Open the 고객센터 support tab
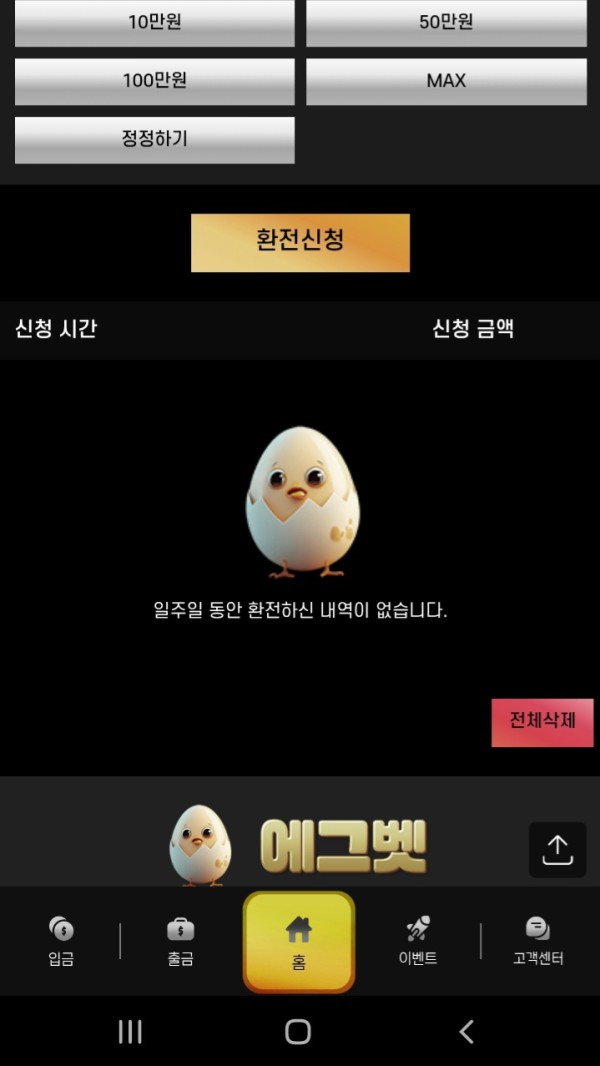600x1066 pixels. coord(538,941)
